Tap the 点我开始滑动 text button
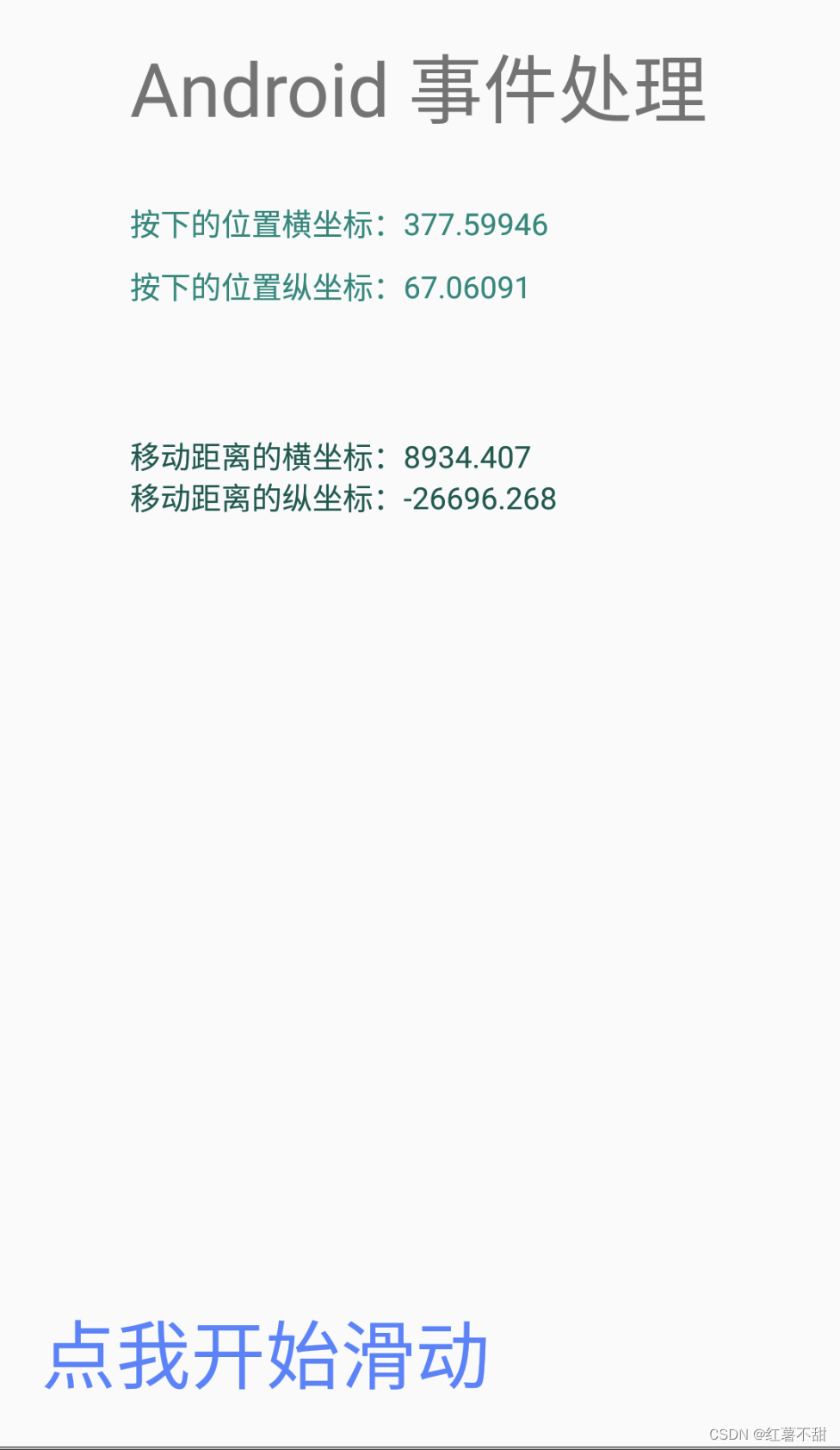 pos(267,1354)
